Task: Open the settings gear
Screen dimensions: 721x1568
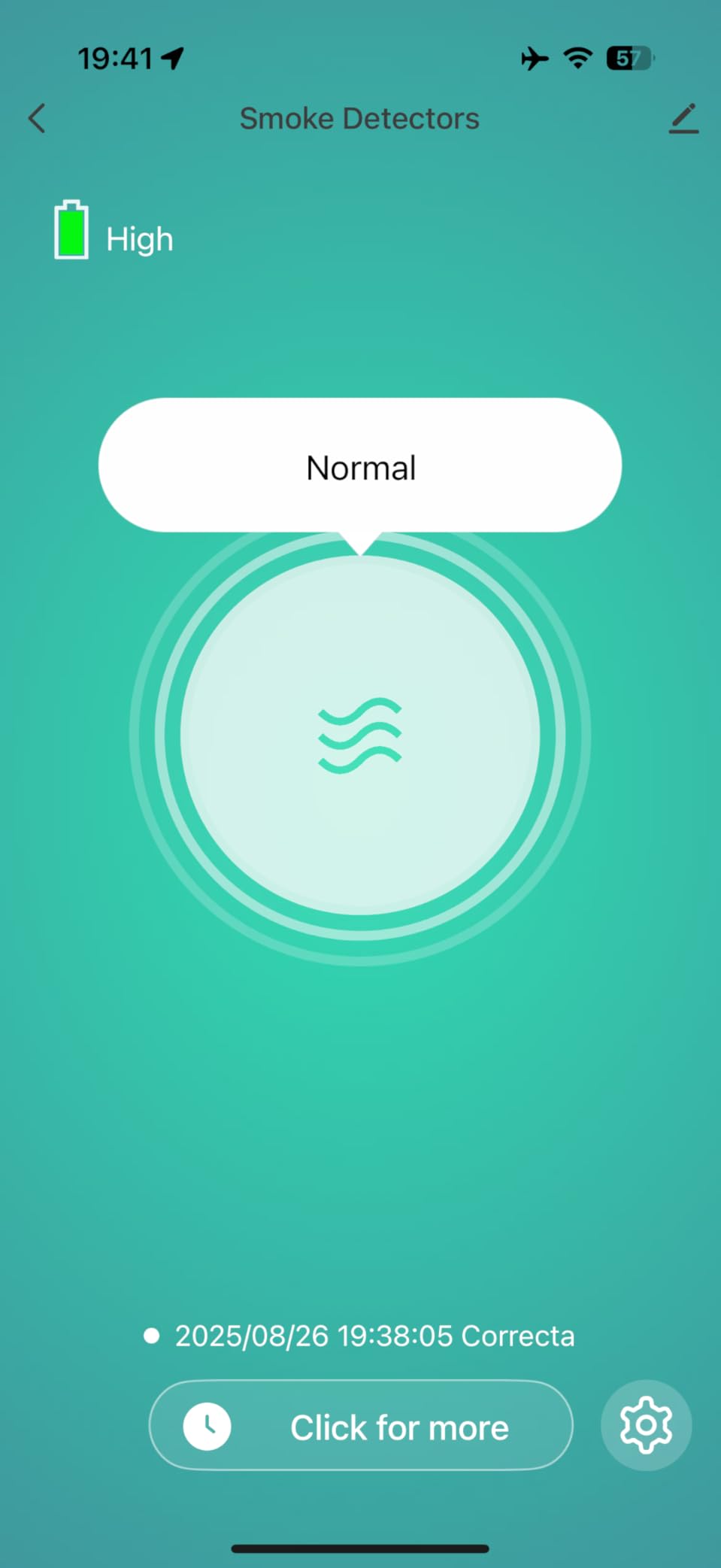Action: [646, 1425]
